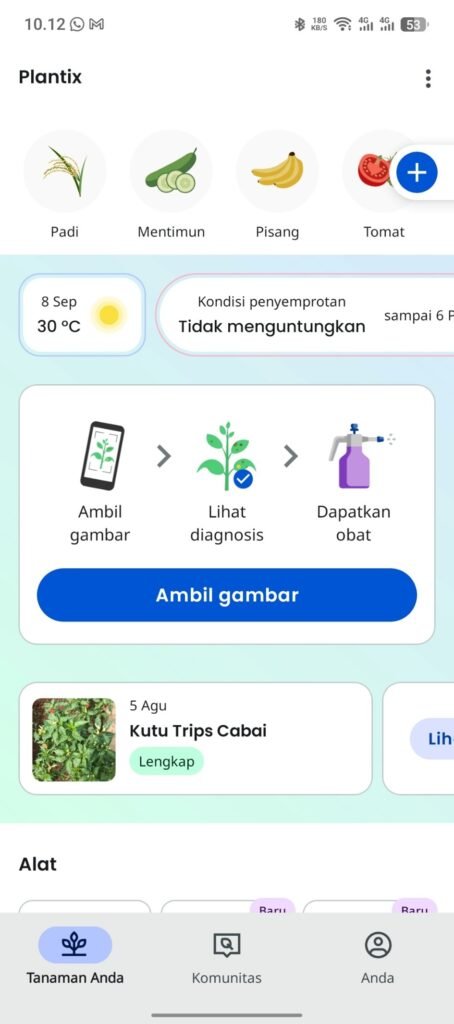The image size is (454, 1024).
Task: Select the Mentimun crop
Action: coord(171,185)
